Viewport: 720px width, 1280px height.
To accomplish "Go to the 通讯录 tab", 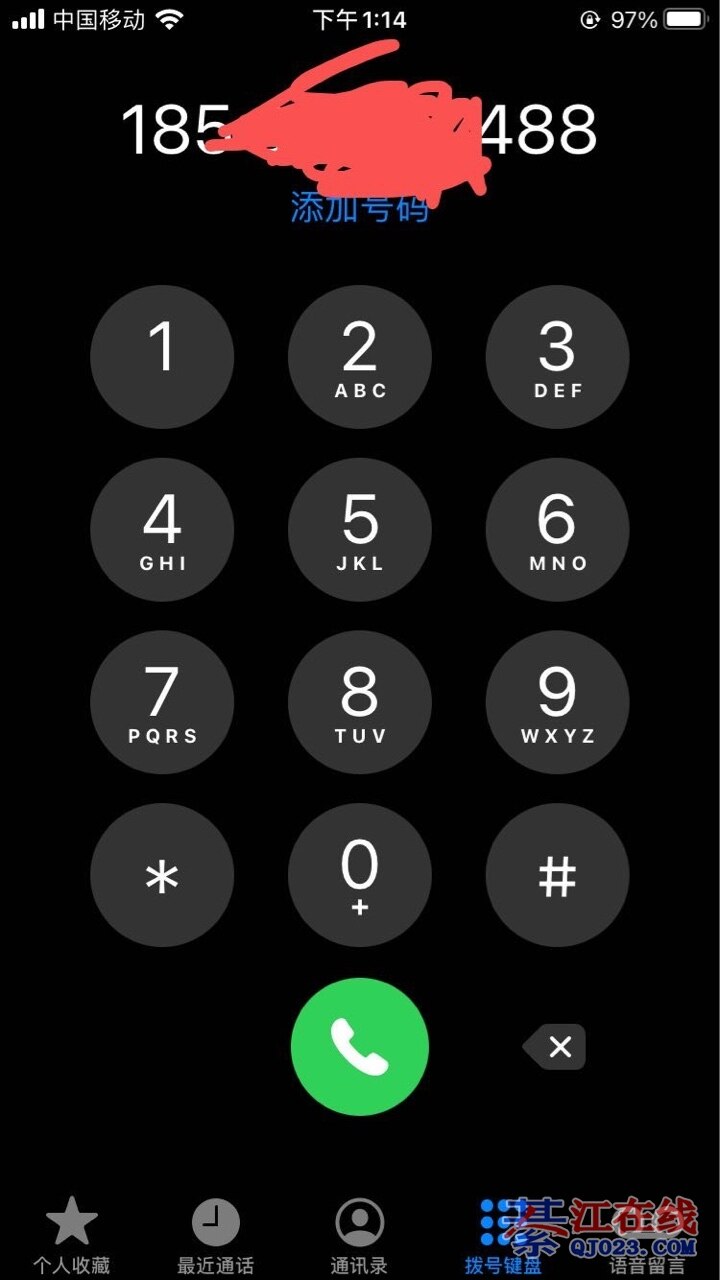I will click(359, 1236).
